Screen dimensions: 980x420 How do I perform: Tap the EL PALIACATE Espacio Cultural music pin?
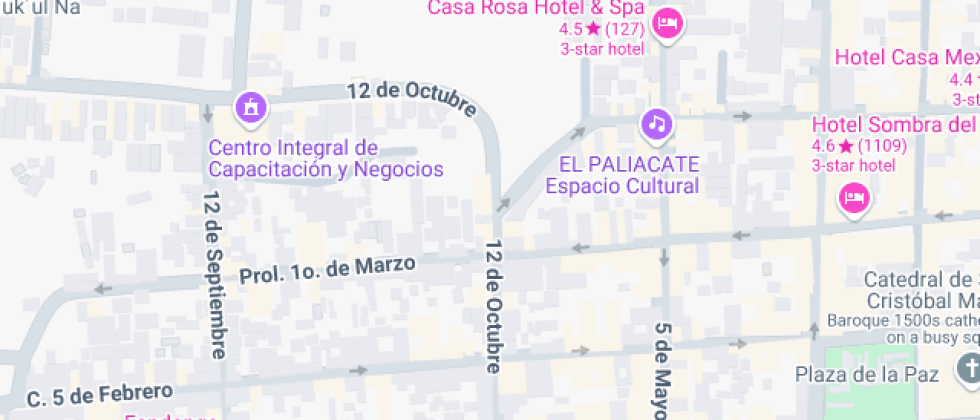[x=656, y=124]
